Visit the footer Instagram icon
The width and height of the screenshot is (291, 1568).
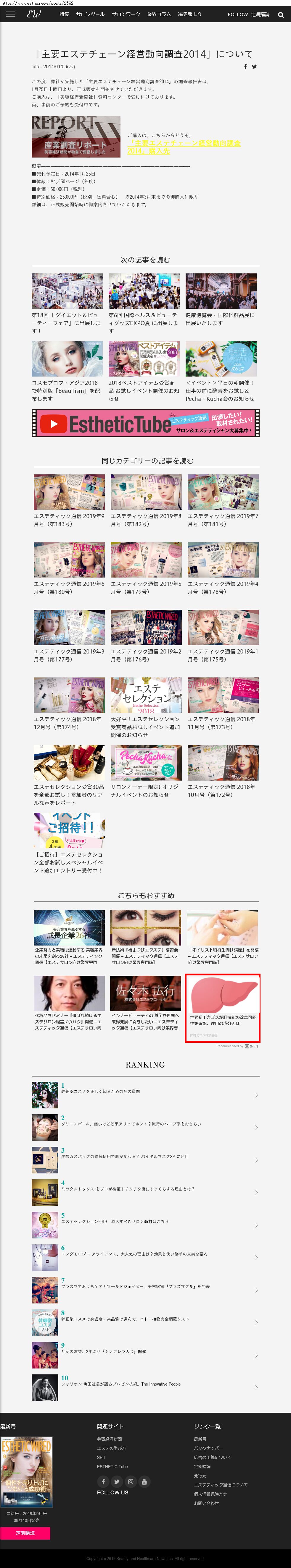pyautogui.click(x=131, y=1481)
